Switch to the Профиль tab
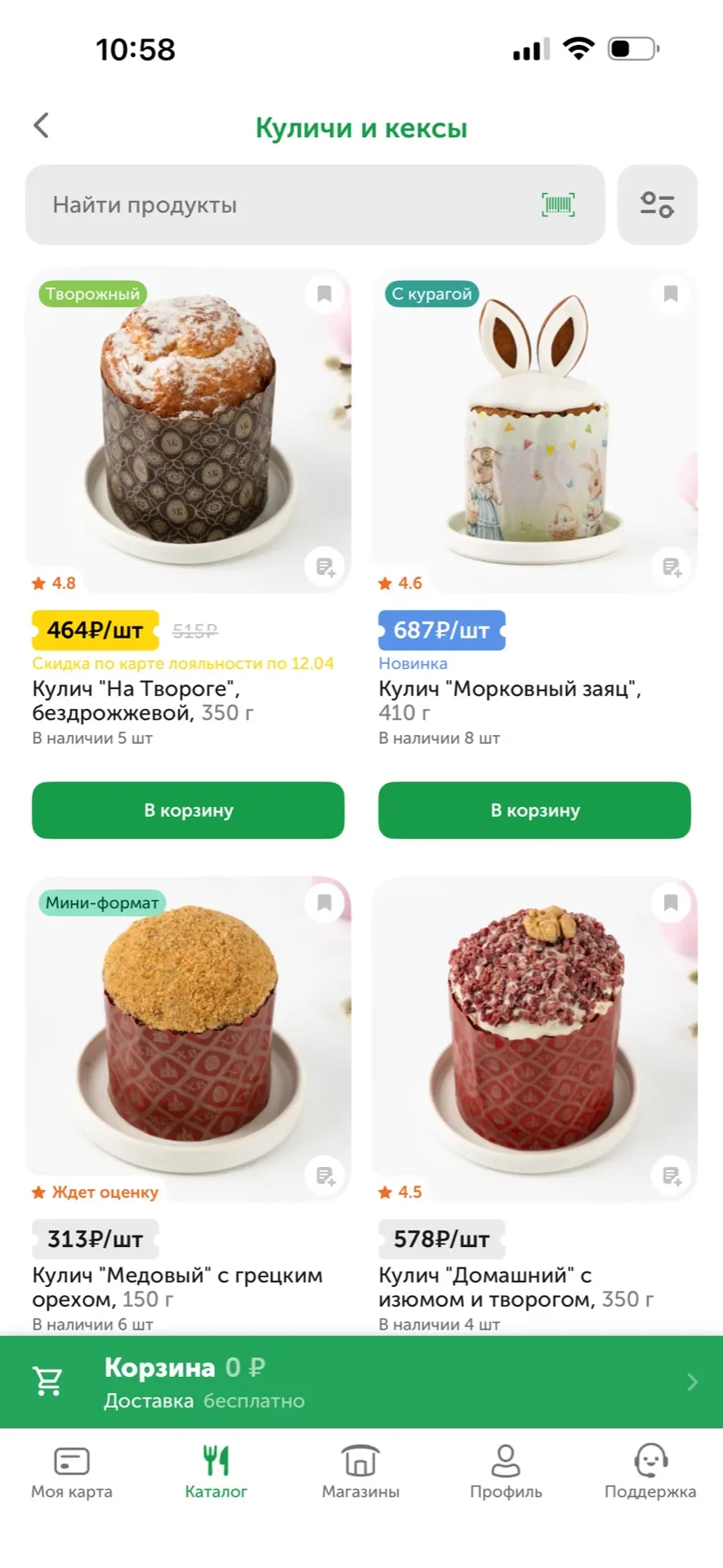The height and width of the screenshot is (1568, 723). click(506, 1472)
